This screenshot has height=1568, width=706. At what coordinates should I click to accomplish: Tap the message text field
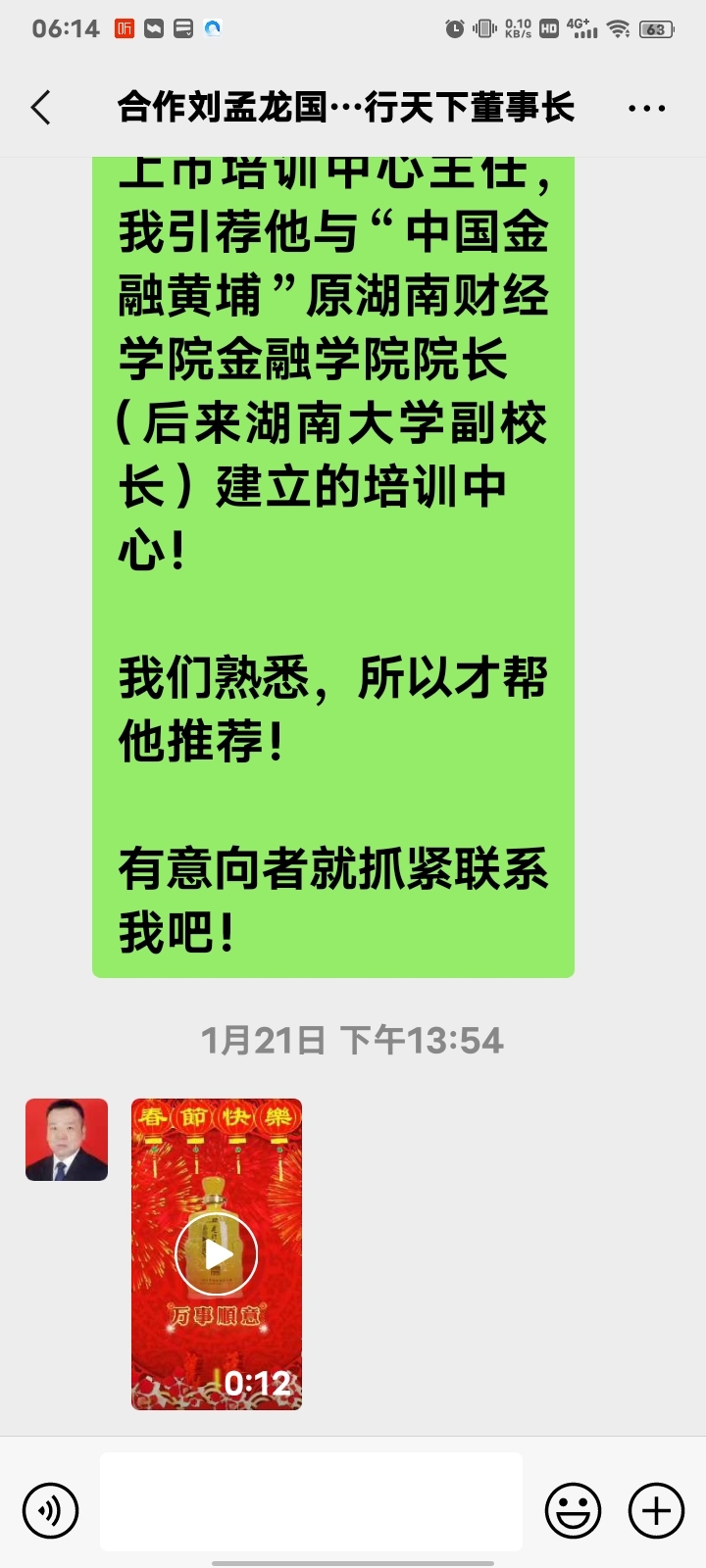click(311, 1501)
